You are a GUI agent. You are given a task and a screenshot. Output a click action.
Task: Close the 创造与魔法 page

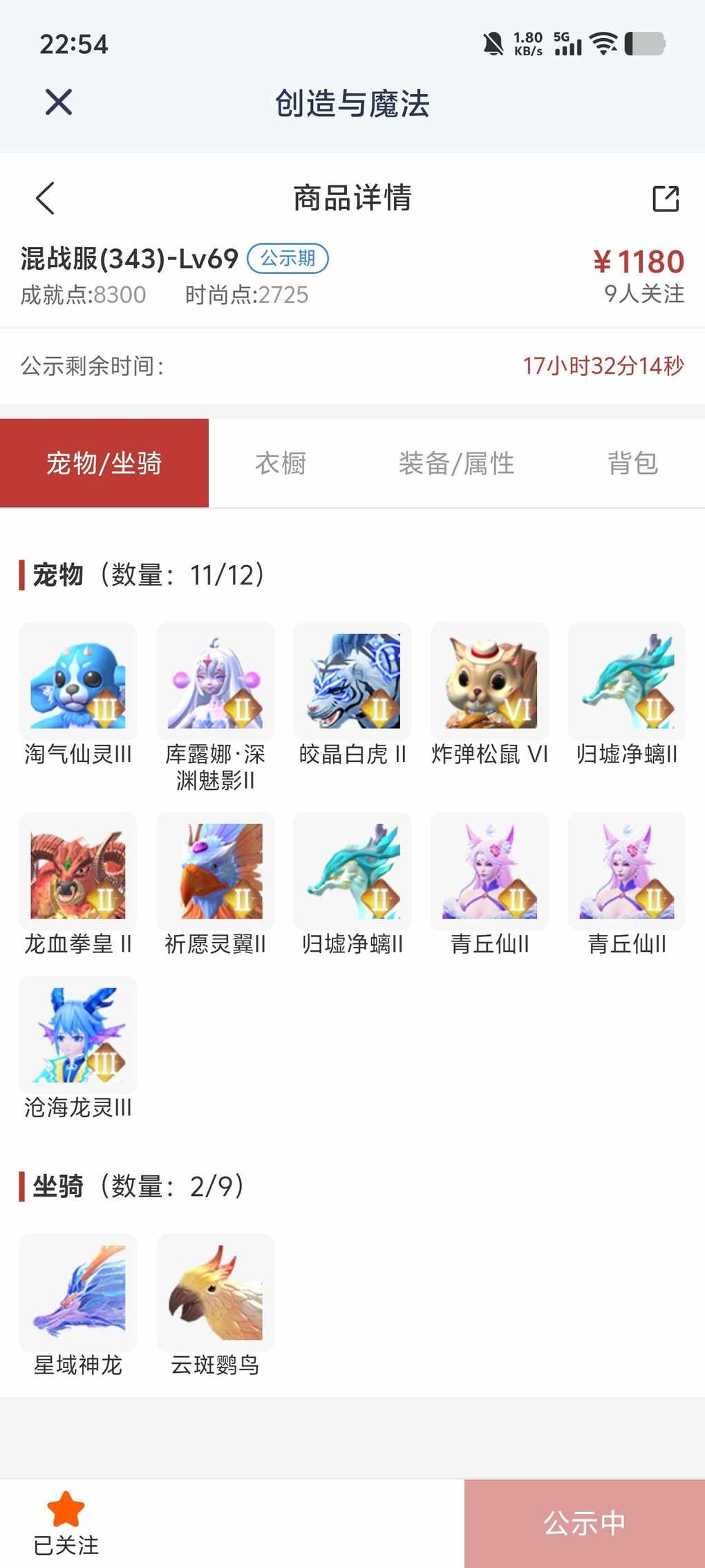coord(59,102)
